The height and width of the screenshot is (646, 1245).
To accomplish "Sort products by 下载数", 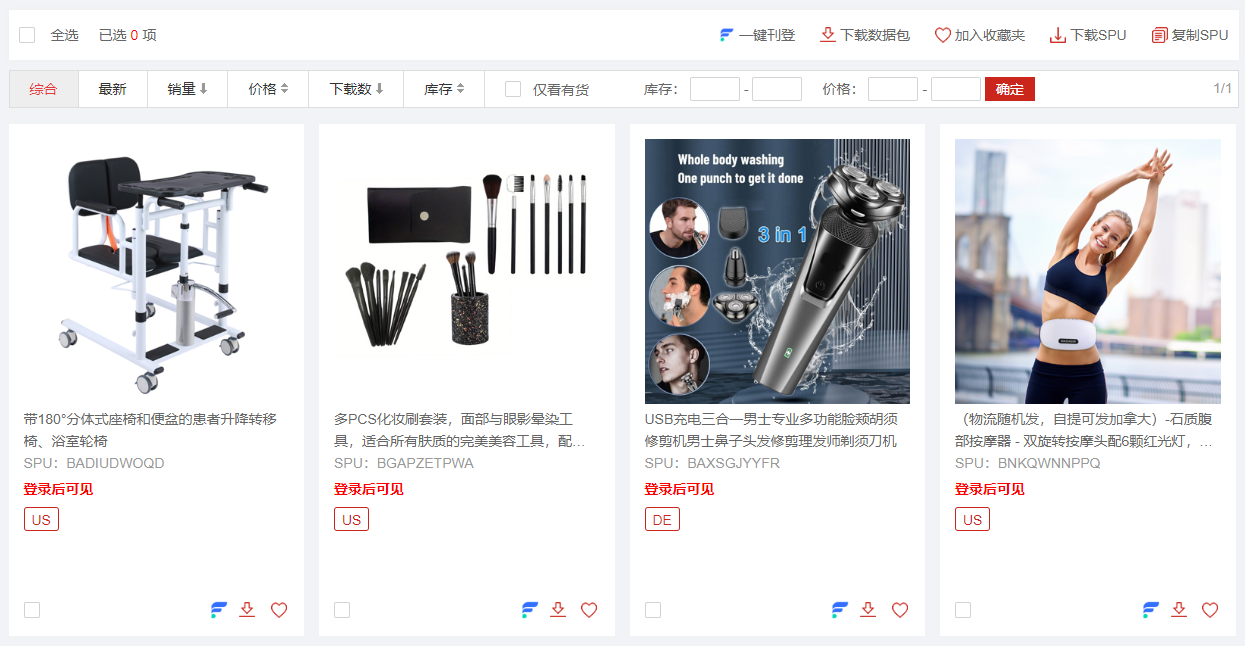I will pyautogui.click(x=357, y=89).
